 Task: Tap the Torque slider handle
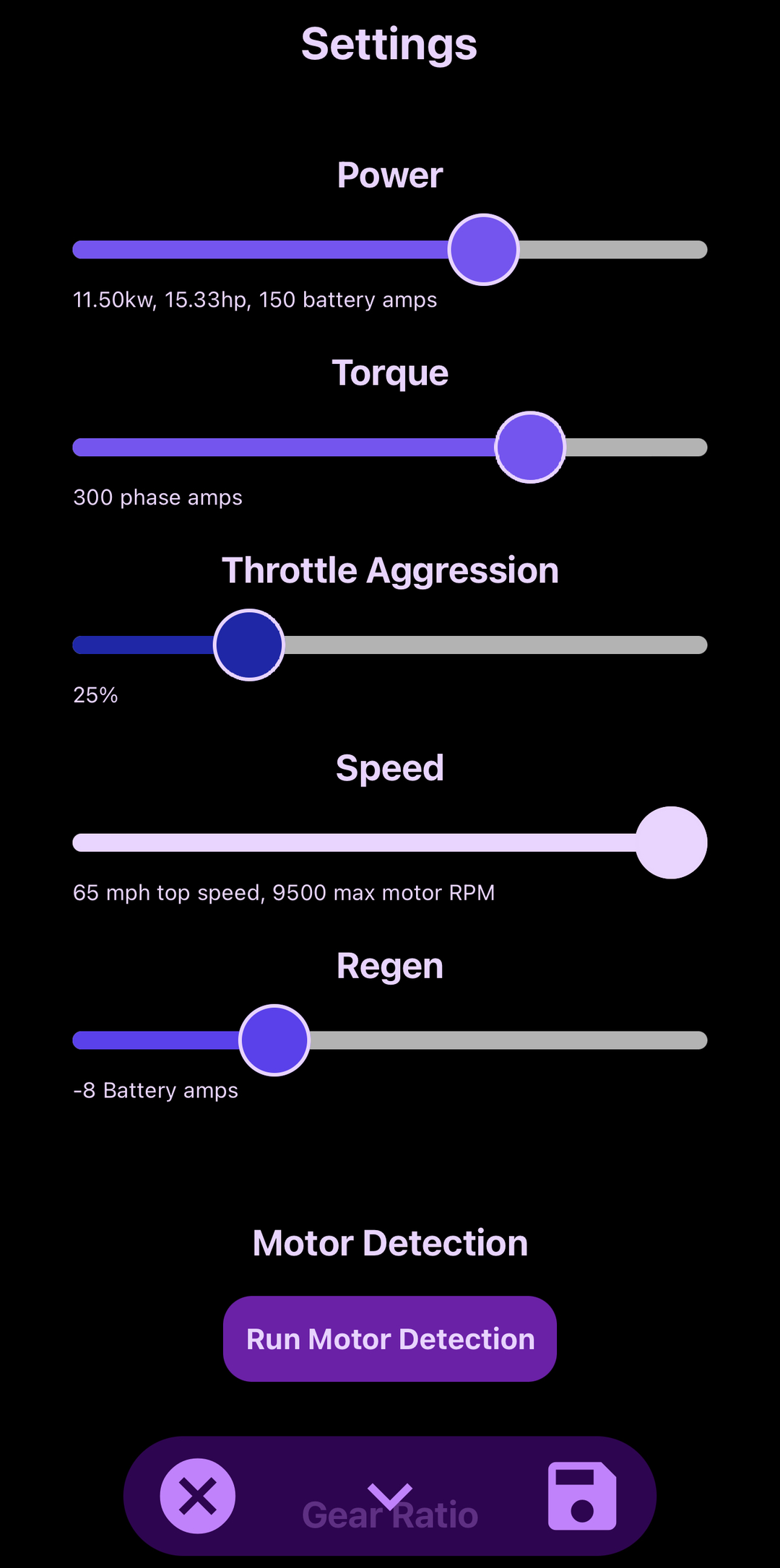click(x=530, y=448)
